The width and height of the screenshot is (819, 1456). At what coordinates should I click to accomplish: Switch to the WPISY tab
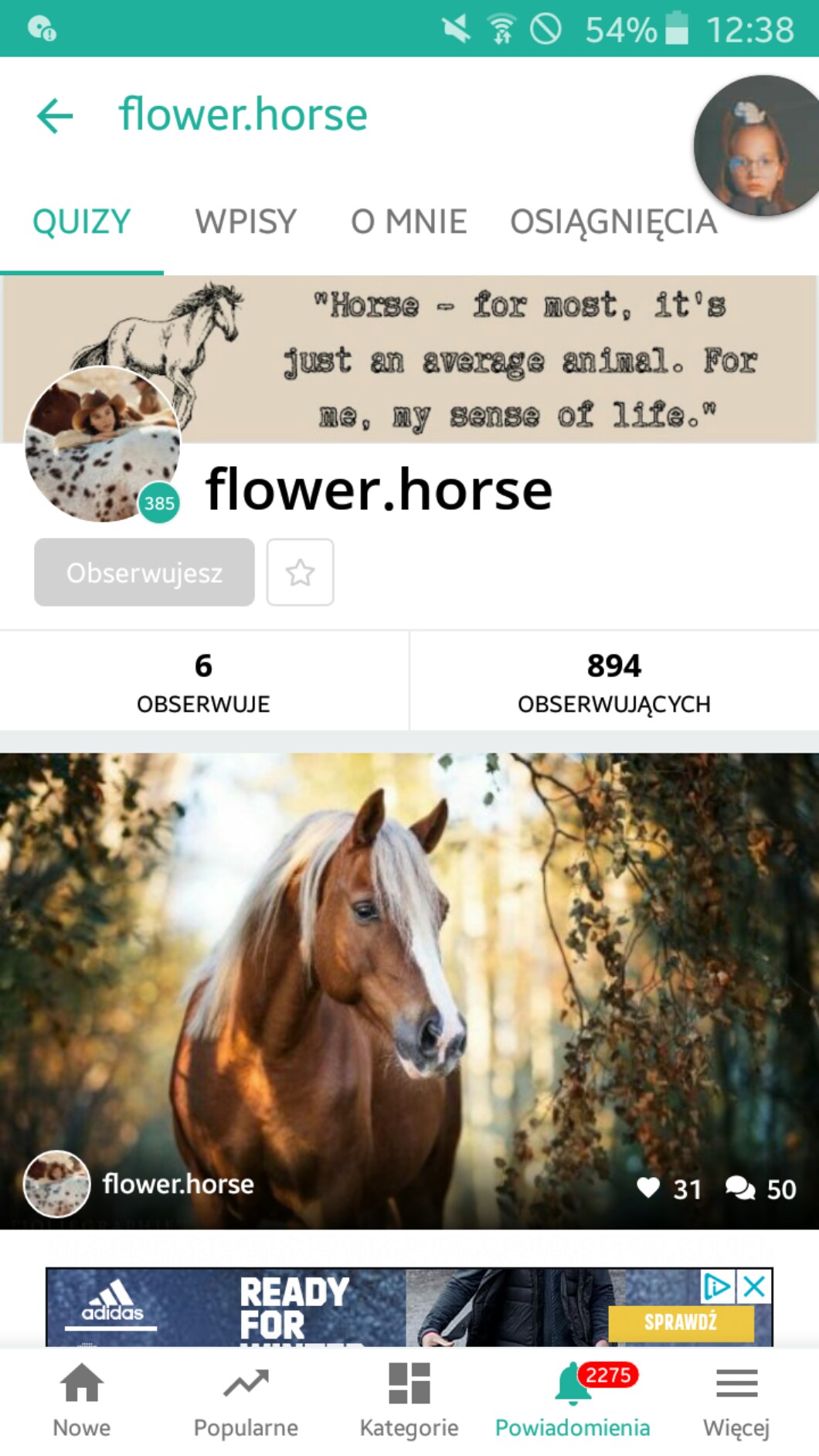coord(246,222)
